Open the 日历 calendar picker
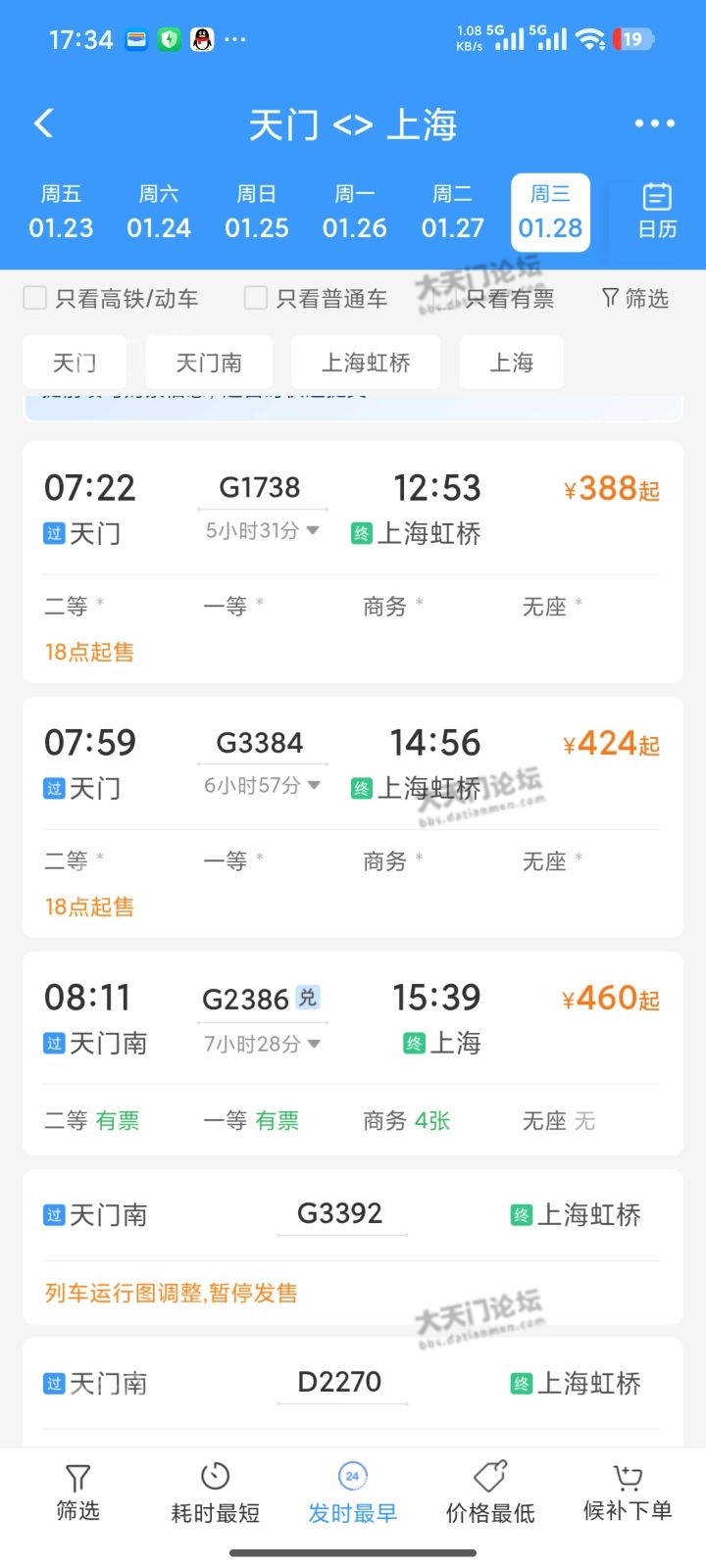 pyautogui.click(x=657, y=211)
